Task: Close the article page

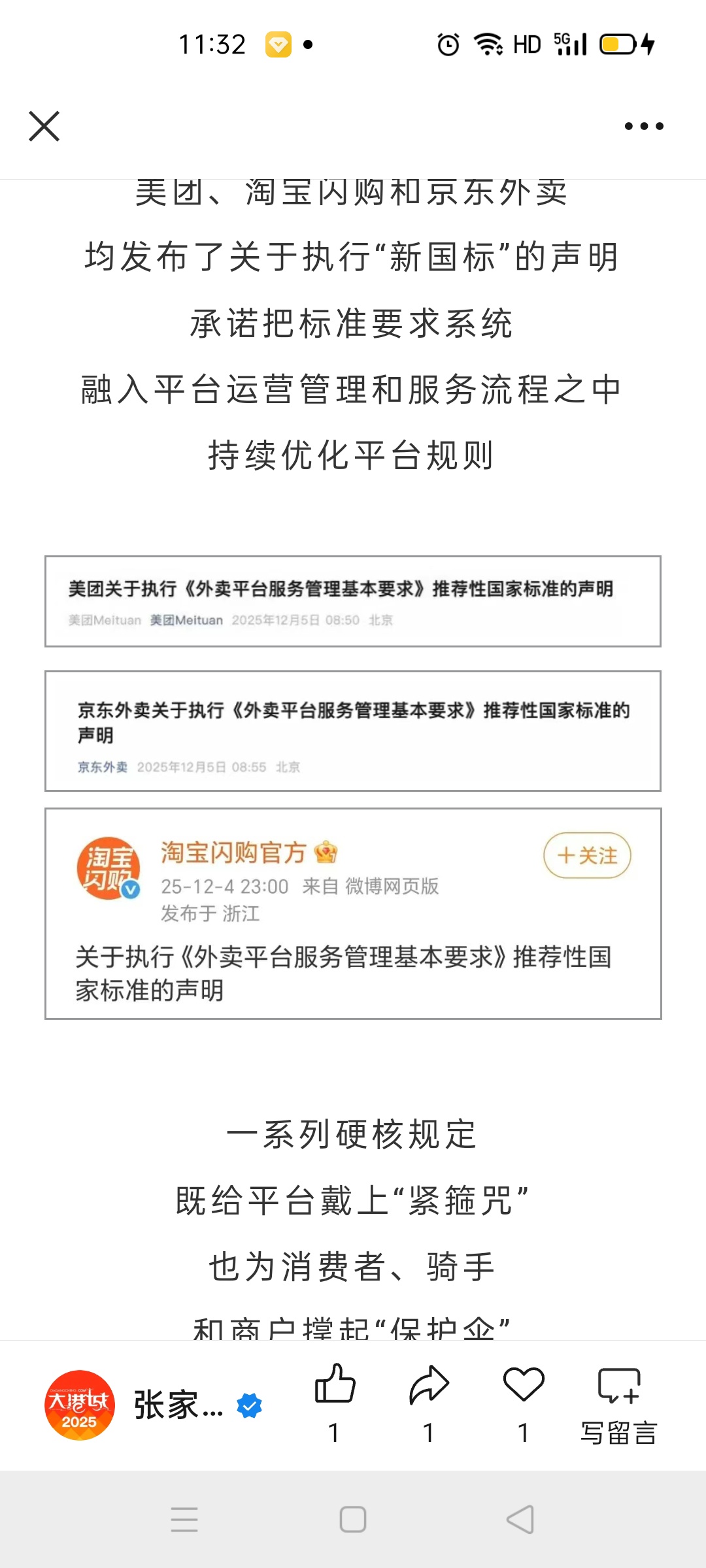Action: [x=44, y=126]
